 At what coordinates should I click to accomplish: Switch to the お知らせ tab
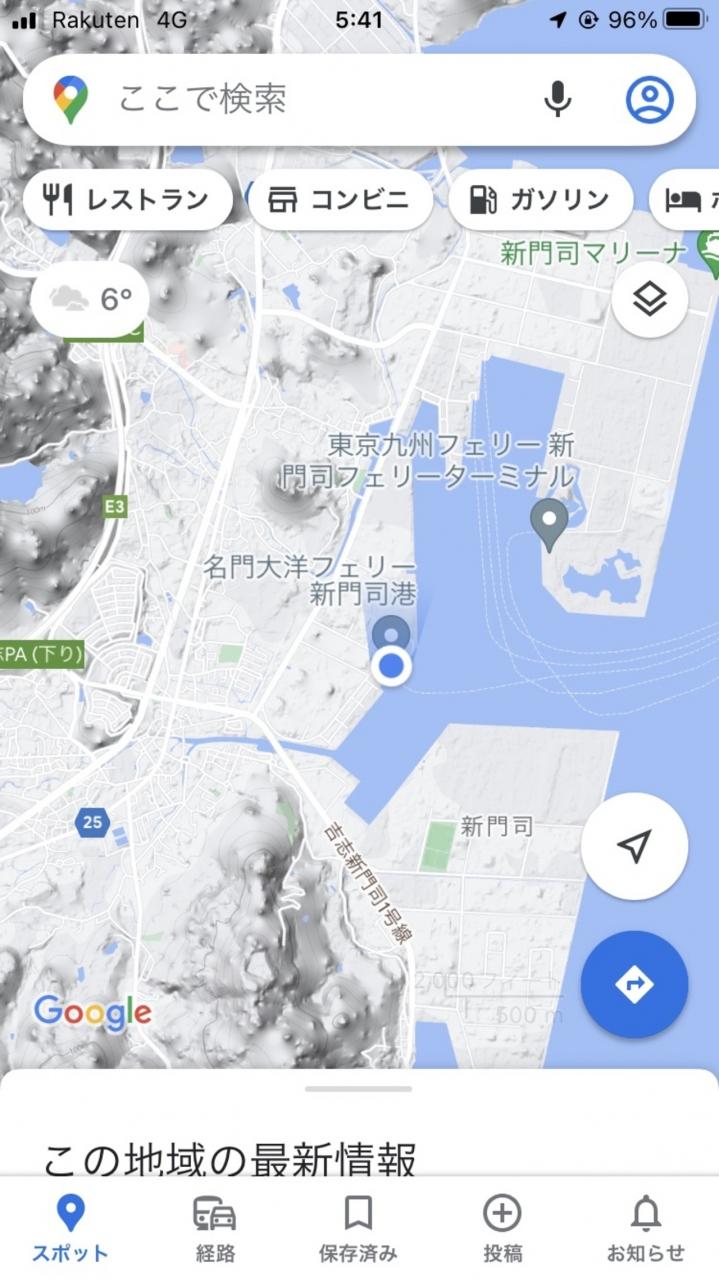click(x=646, y=1227)
